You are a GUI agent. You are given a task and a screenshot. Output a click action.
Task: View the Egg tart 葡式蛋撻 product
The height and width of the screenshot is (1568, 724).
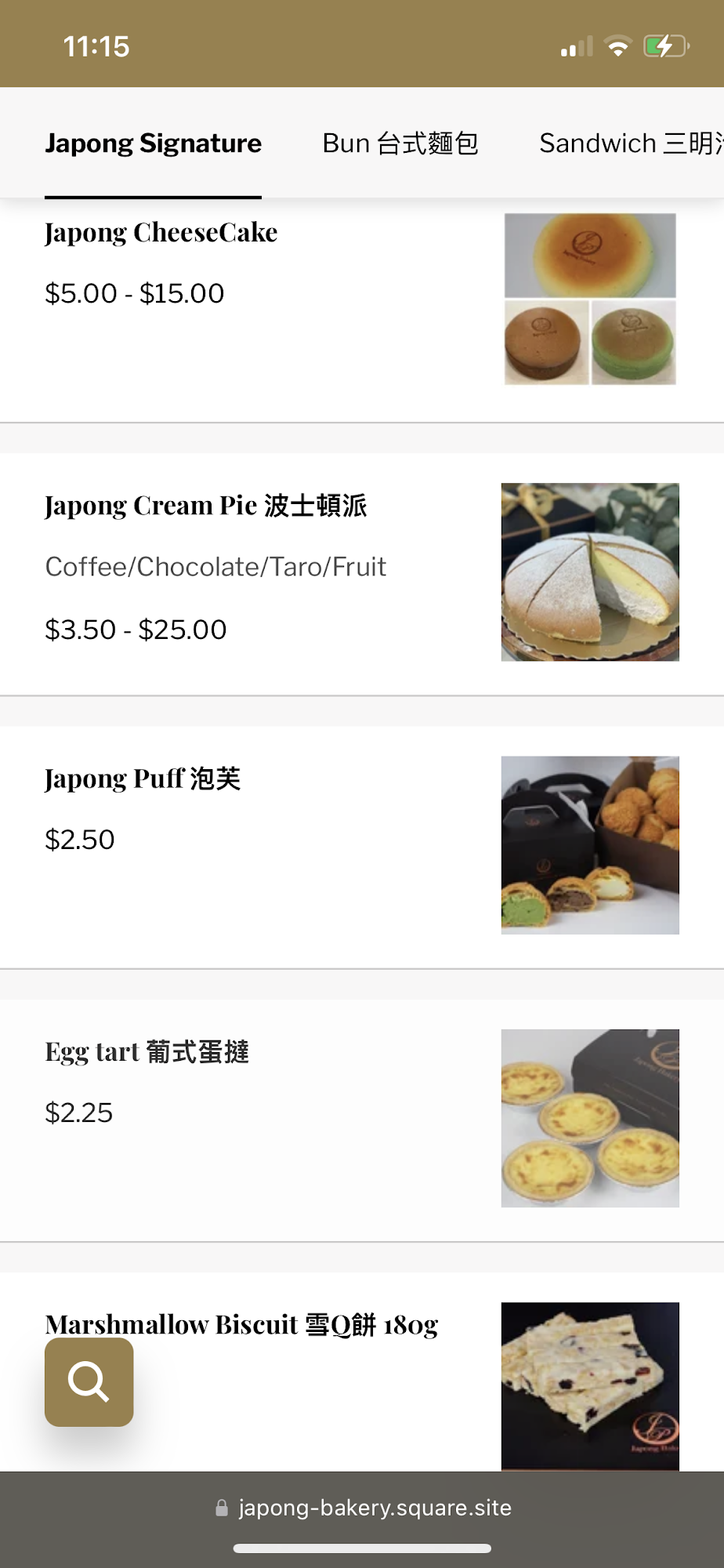pyautogui.click(x=147, y=1051)
